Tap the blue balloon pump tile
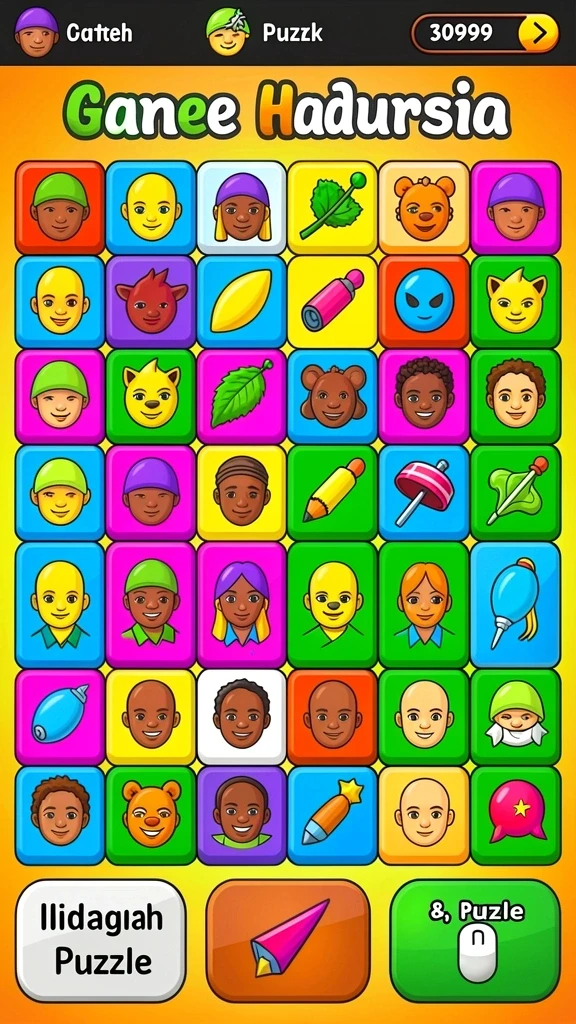The image size is (576, 1024). coord(515,604)
